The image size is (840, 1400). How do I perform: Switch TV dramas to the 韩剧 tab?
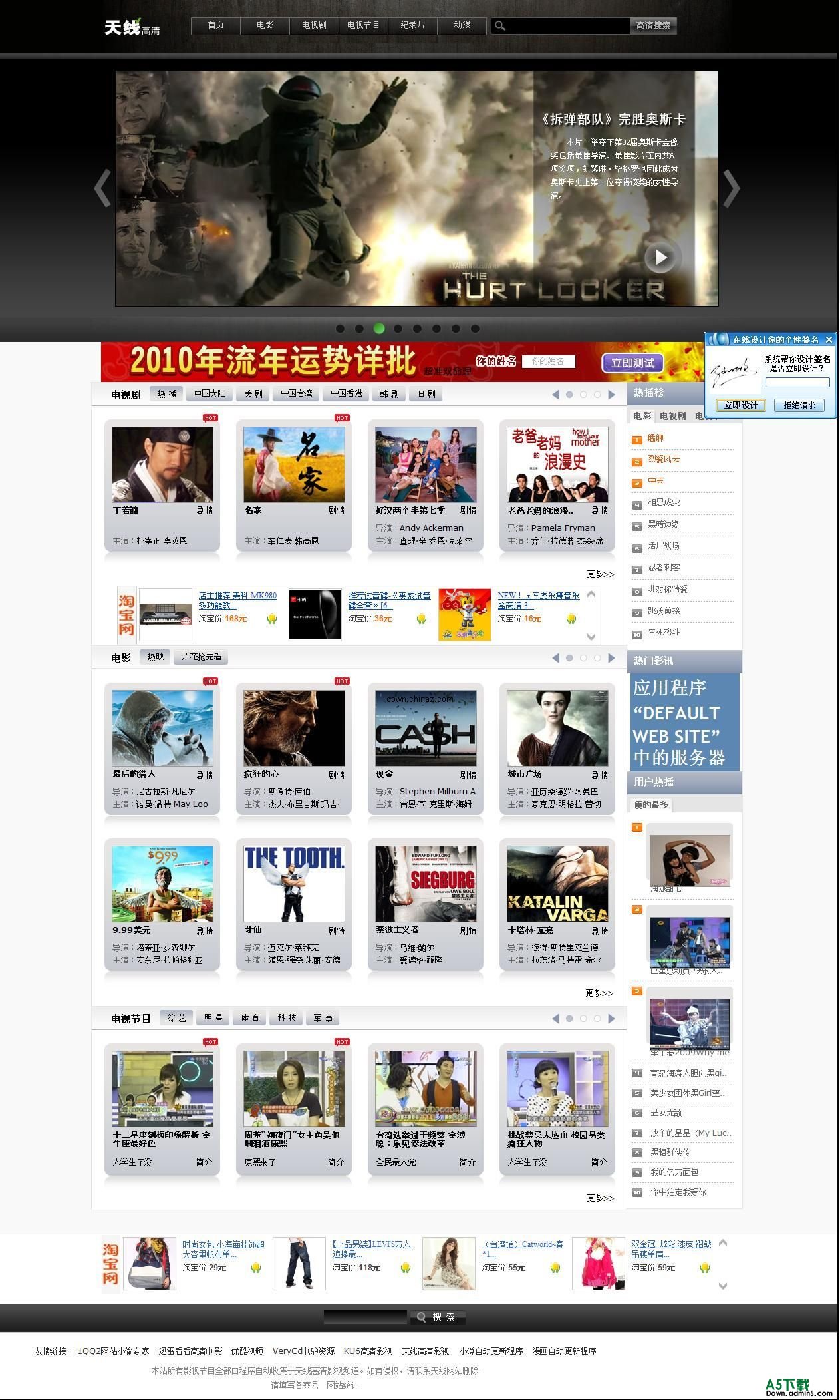(x=389, y=394)
